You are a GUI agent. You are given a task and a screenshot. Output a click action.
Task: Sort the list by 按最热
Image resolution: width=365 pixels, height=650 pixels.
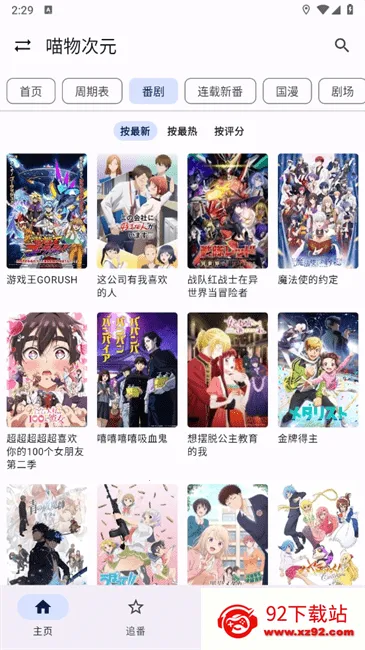(x=182, y=131)
